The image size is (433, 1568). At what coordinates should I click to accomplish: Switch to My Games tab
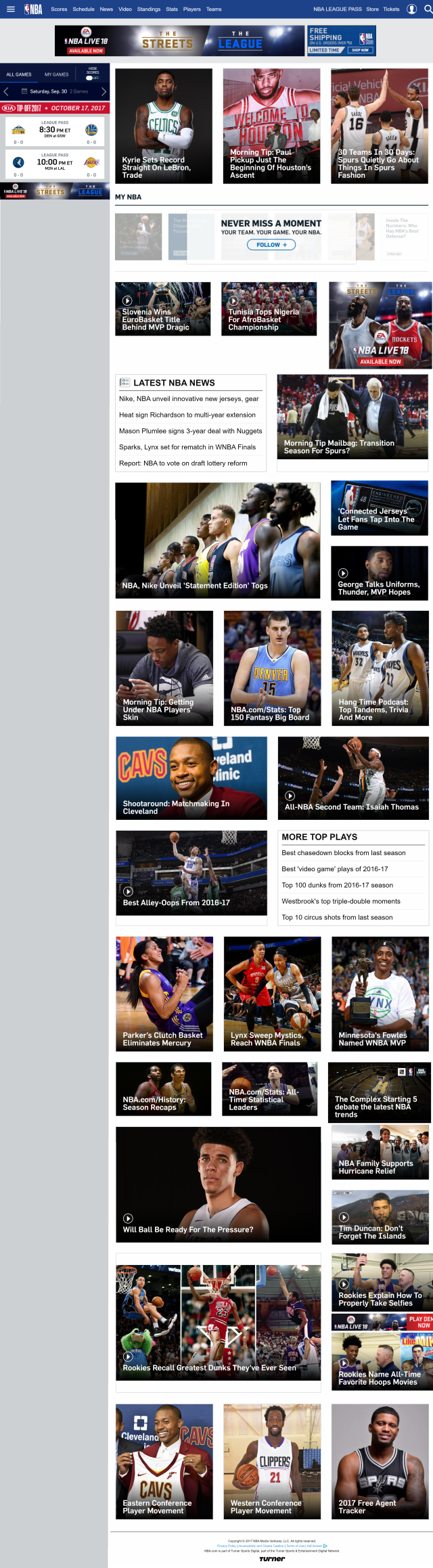click(56, 74)
